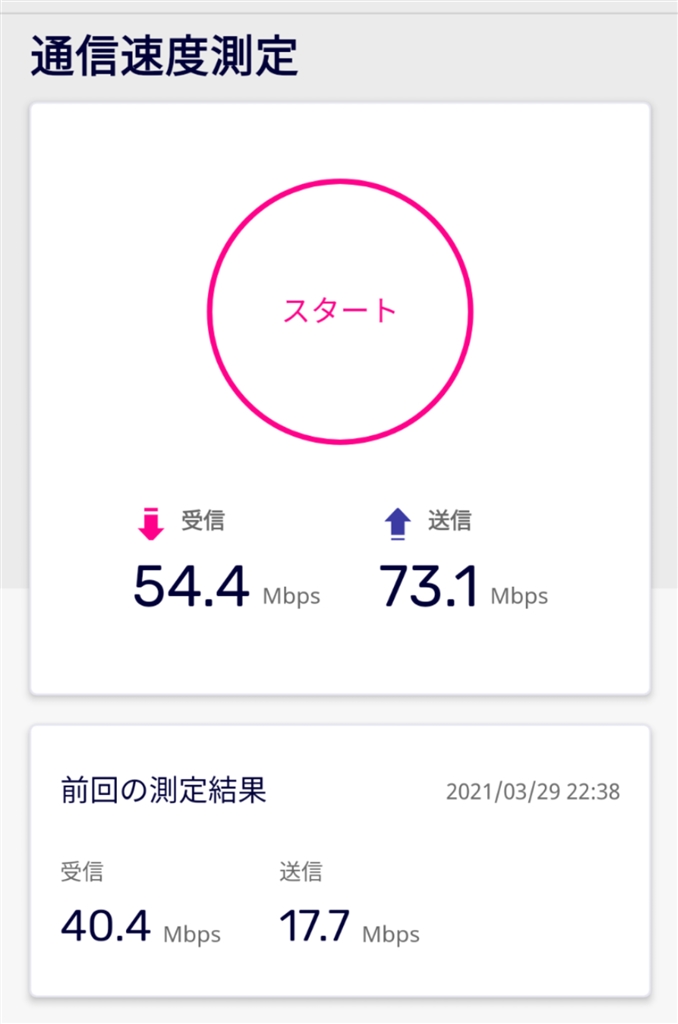Viewport: 678px width, 1024px height.
Task: Tap the スタート button to begin speed test
Action: point(340,311)
